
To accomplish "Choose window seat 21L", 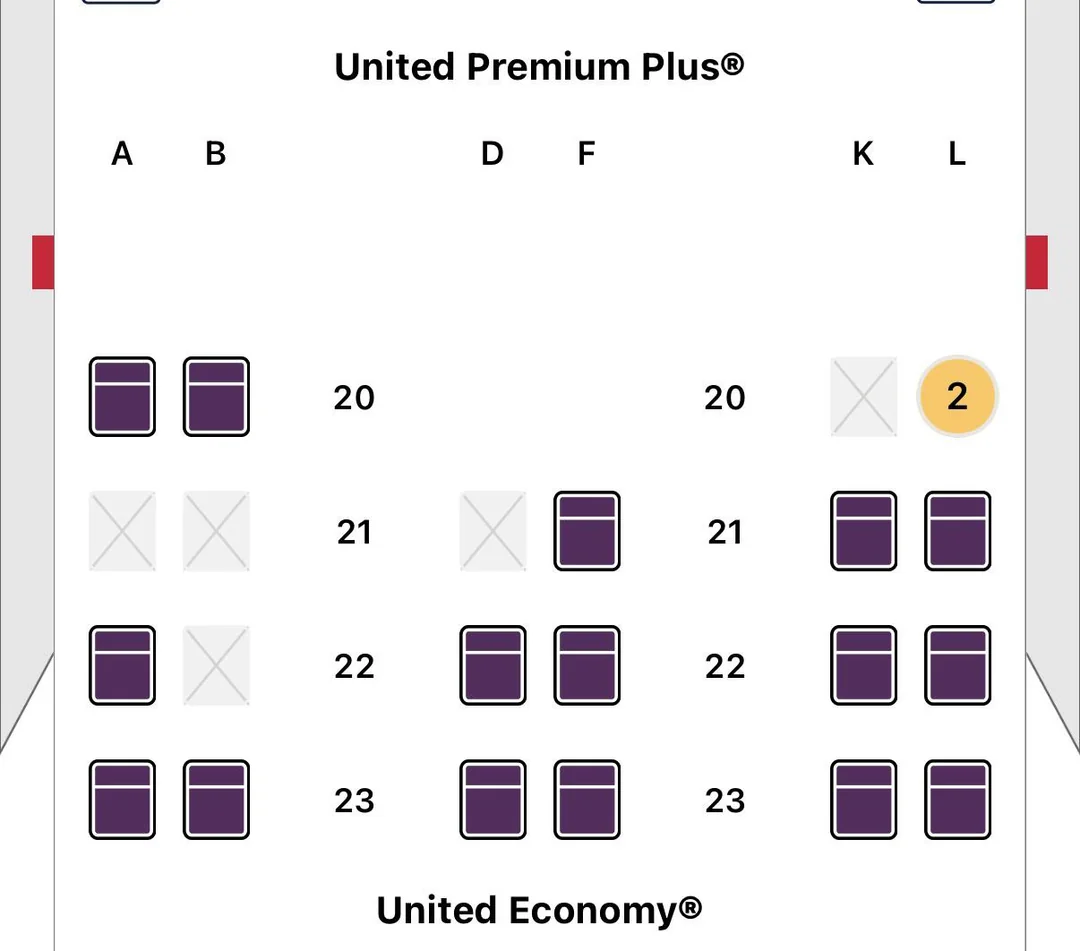I will [957, 531].
